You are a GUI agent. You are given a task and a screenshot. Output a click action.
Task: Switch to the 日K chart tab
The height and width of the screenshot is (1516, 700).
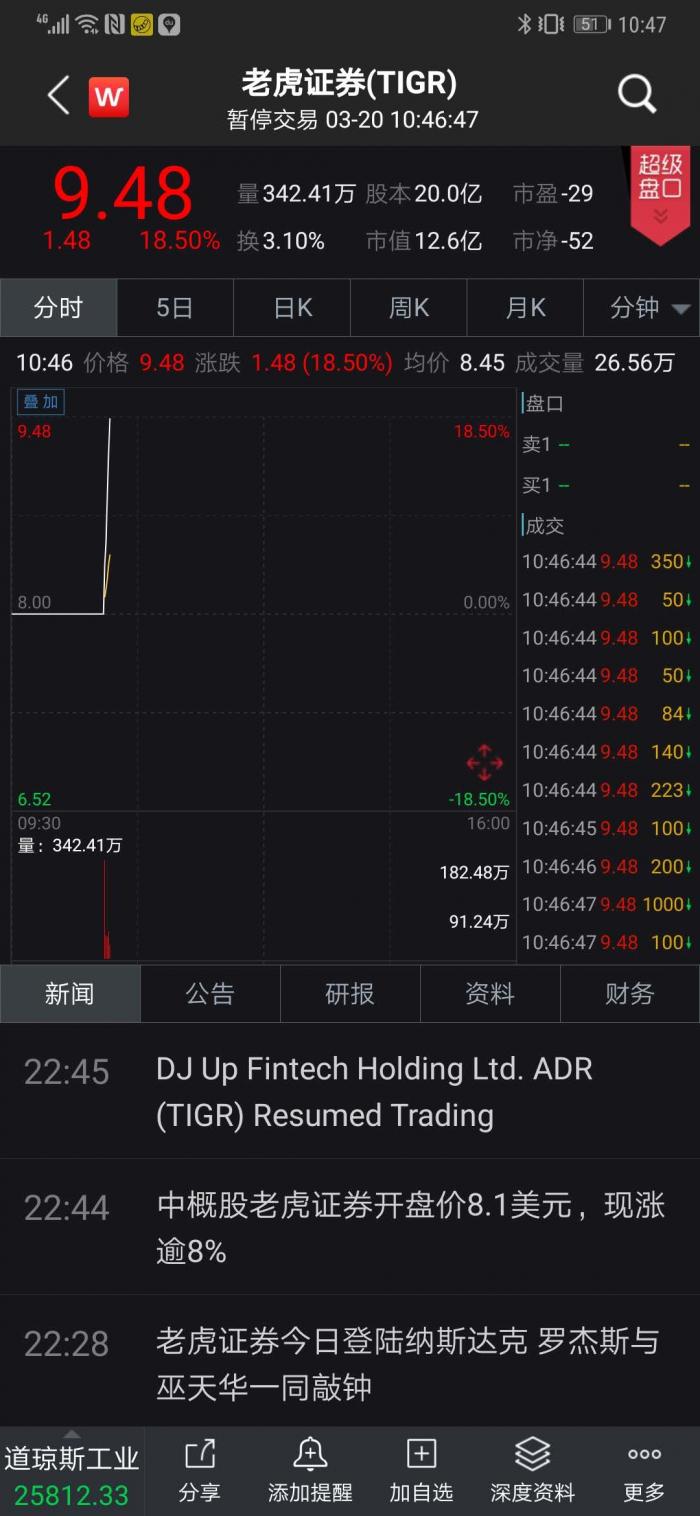[x=292, y=308]
